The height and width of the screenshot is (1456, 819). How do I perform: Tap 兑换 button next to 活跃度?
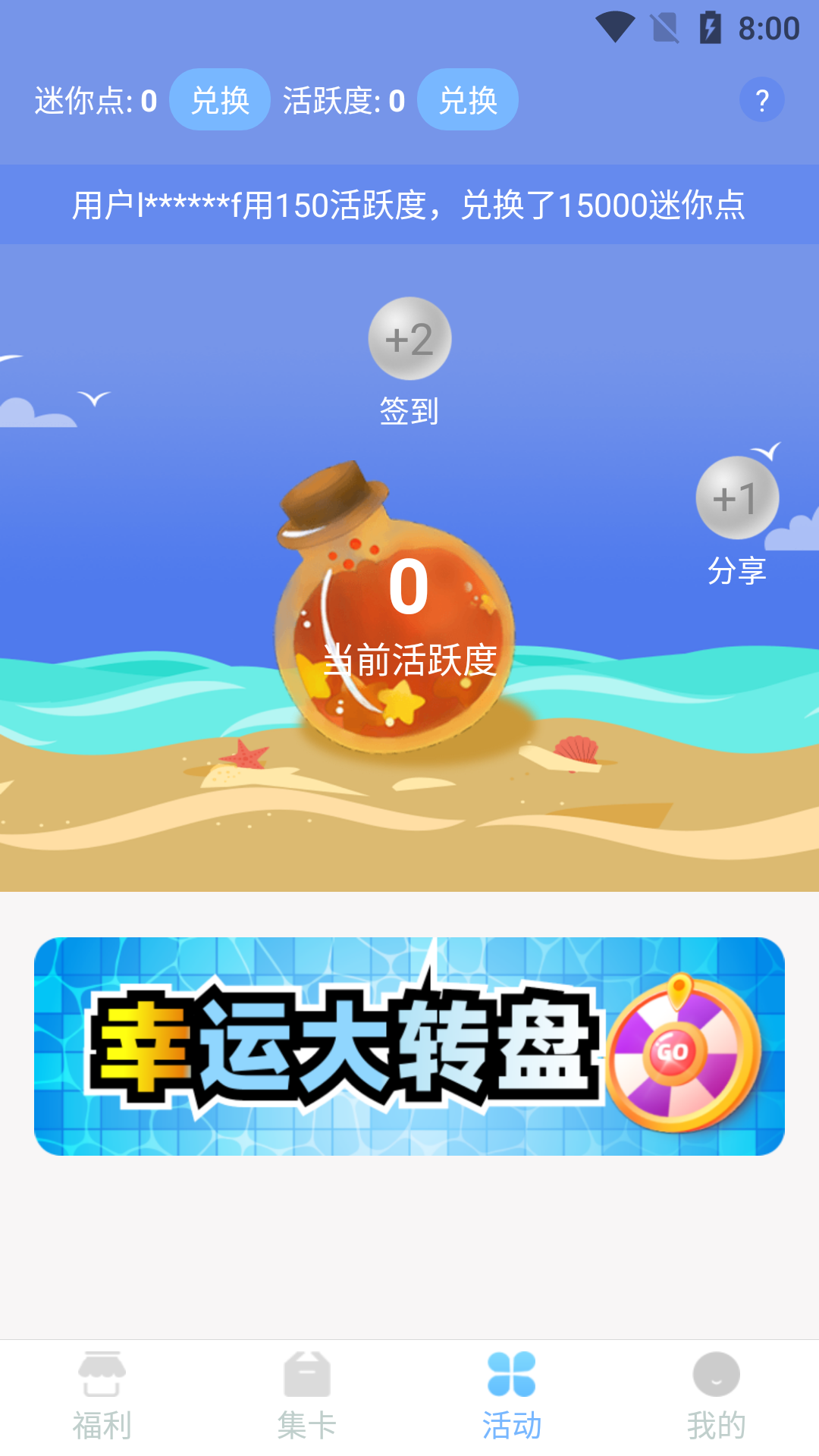(x=468, y=100)
